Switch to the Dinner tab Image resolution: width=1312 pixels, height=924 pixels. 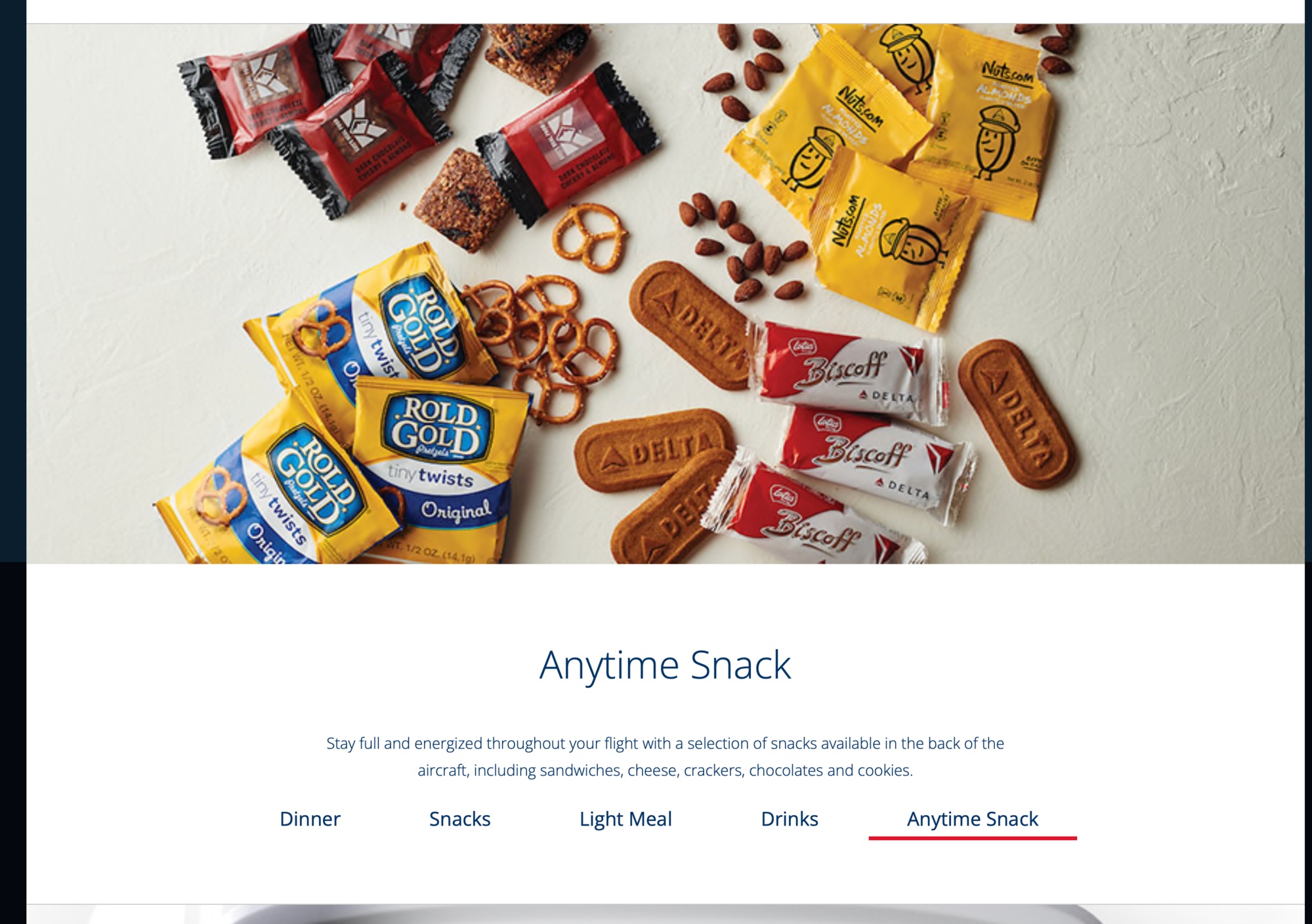[x=310, y=819]
